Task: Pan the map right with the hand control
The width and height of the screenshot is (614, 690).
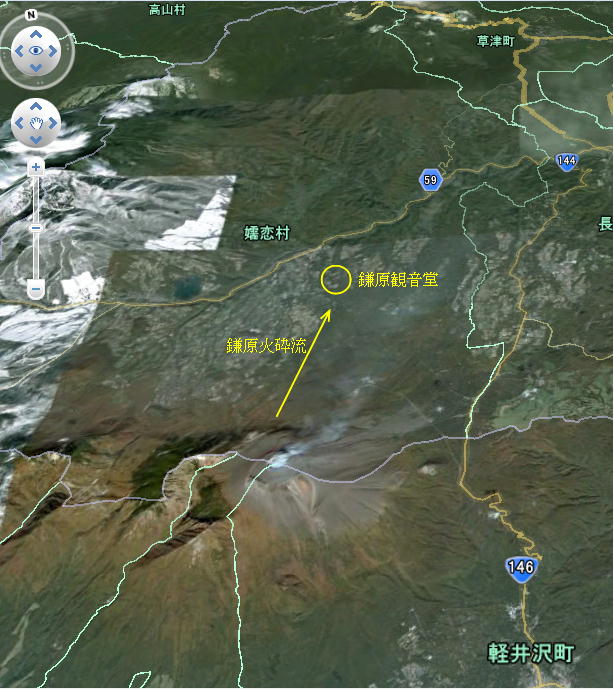Action: (53, 123)
